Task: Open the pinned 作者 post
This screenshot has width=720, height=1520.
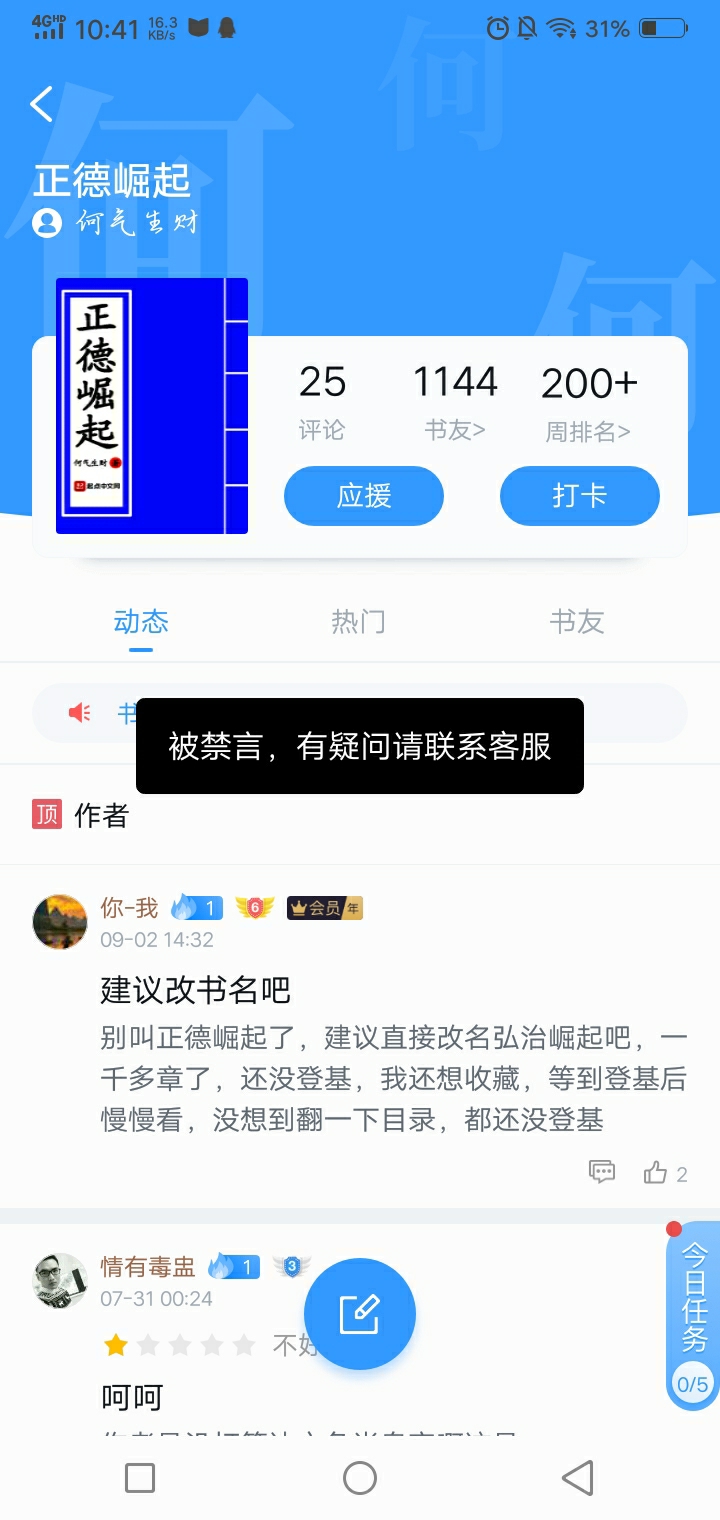Action: (100, 816)
